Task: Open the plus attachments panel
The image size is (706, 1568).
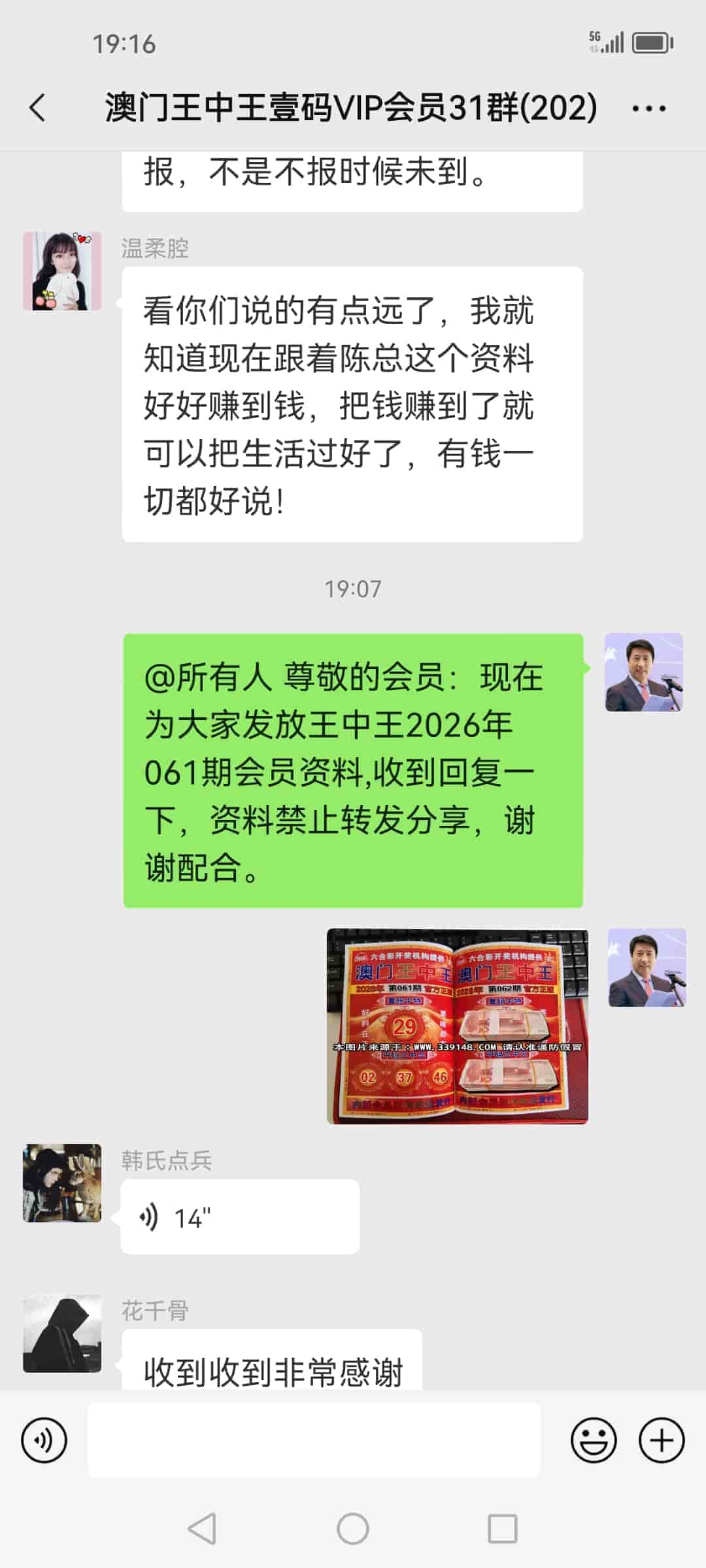Action: click(x=661, y=1441)
